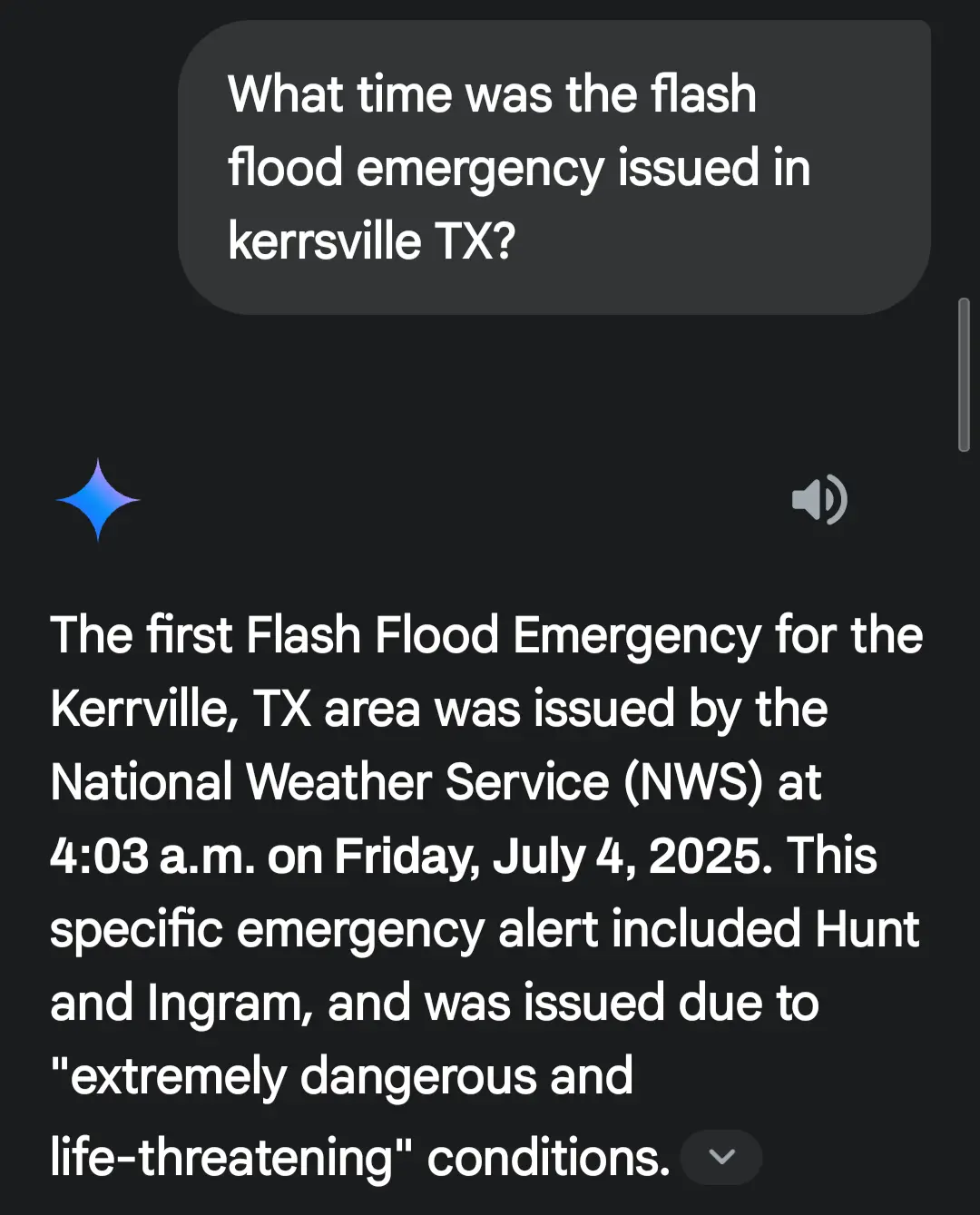Screen dimensions: 980x1215
Task: Play the response aloud with the speaker icon
Action: (x=819, y=500)
